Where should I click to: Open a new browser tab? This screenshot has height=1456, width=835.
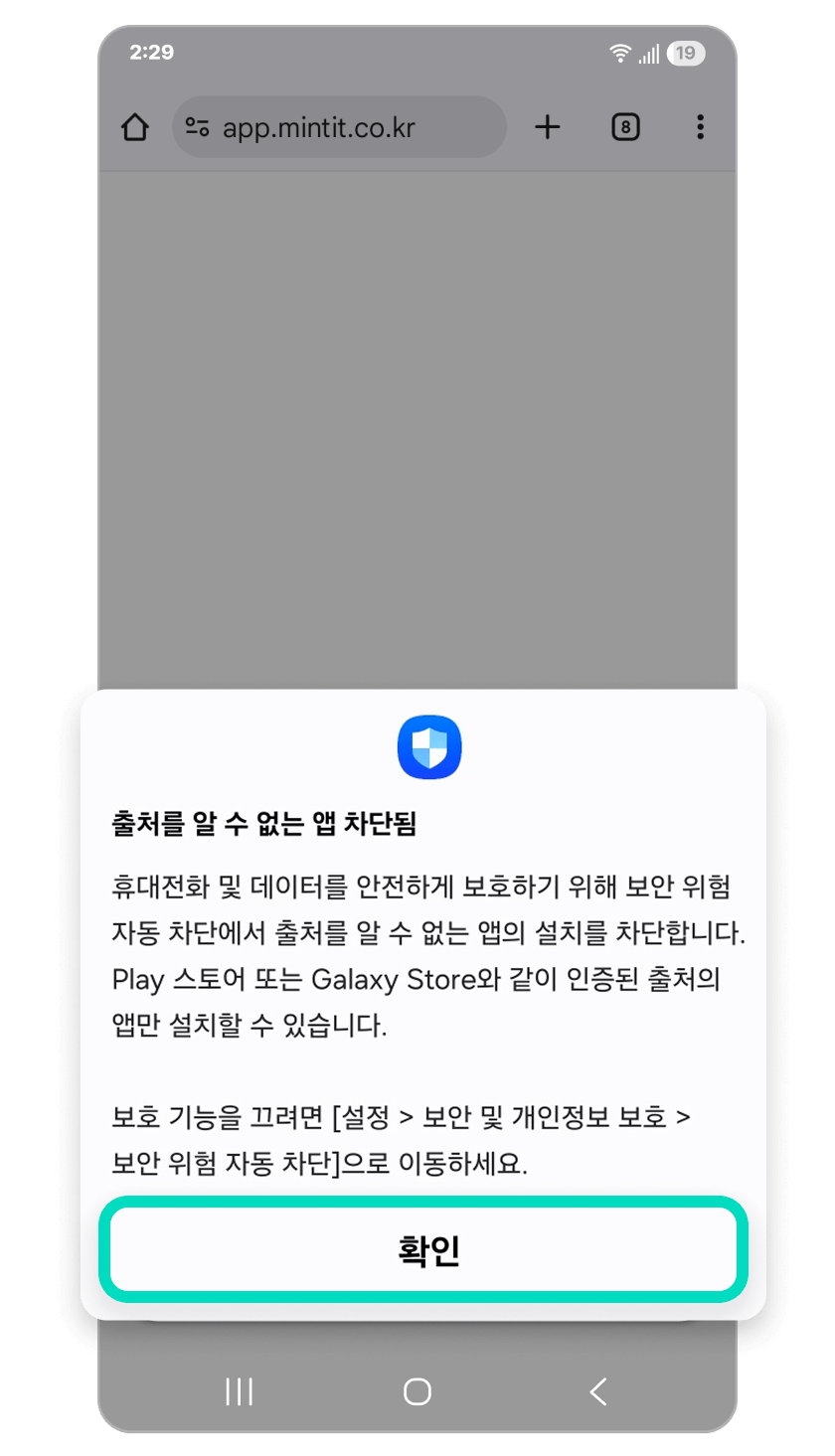pyautogui.click(x=548, y=127)
